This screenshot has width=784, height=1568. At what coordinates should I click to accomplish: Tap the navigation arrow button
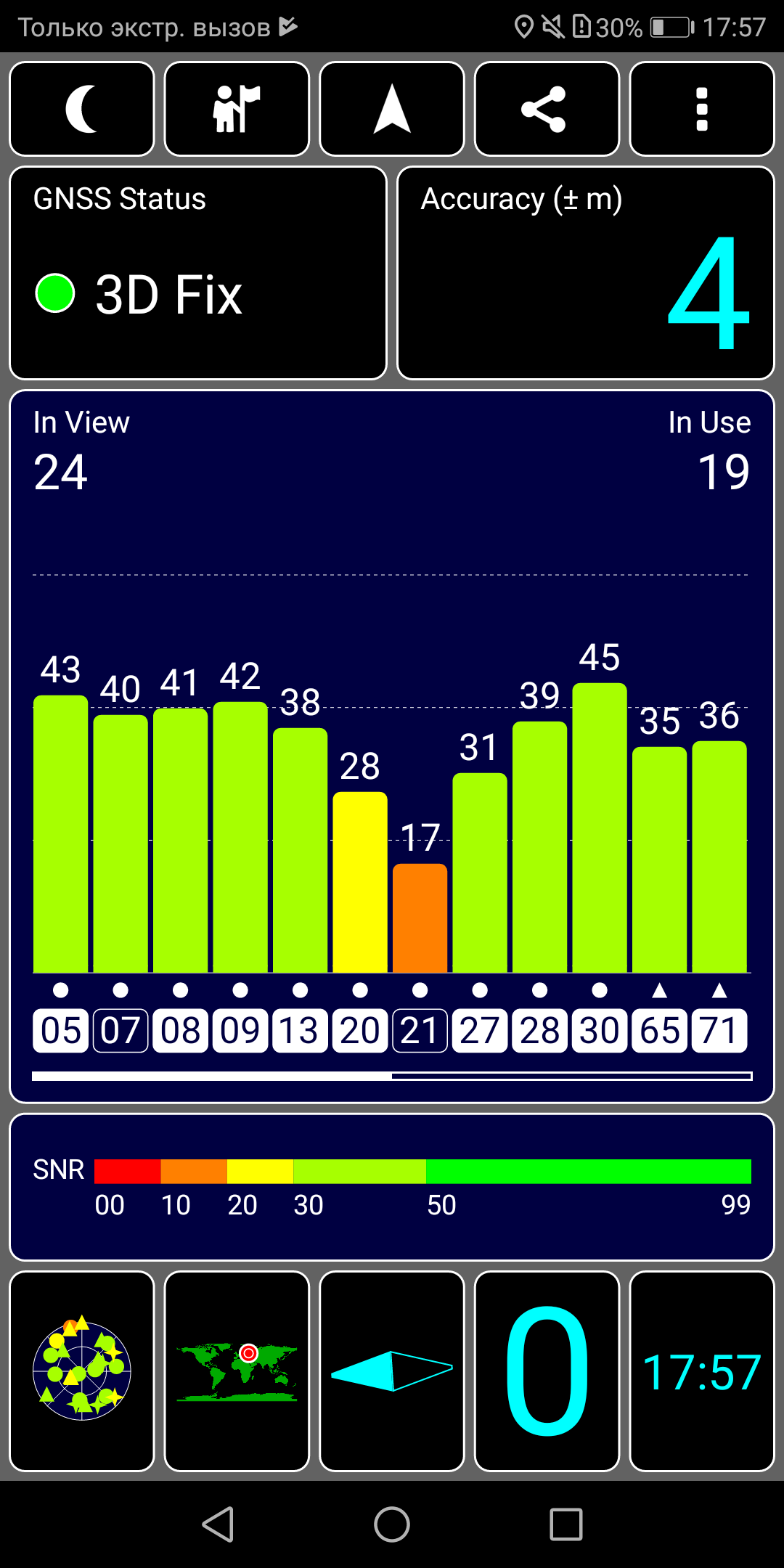coord(392,109)
